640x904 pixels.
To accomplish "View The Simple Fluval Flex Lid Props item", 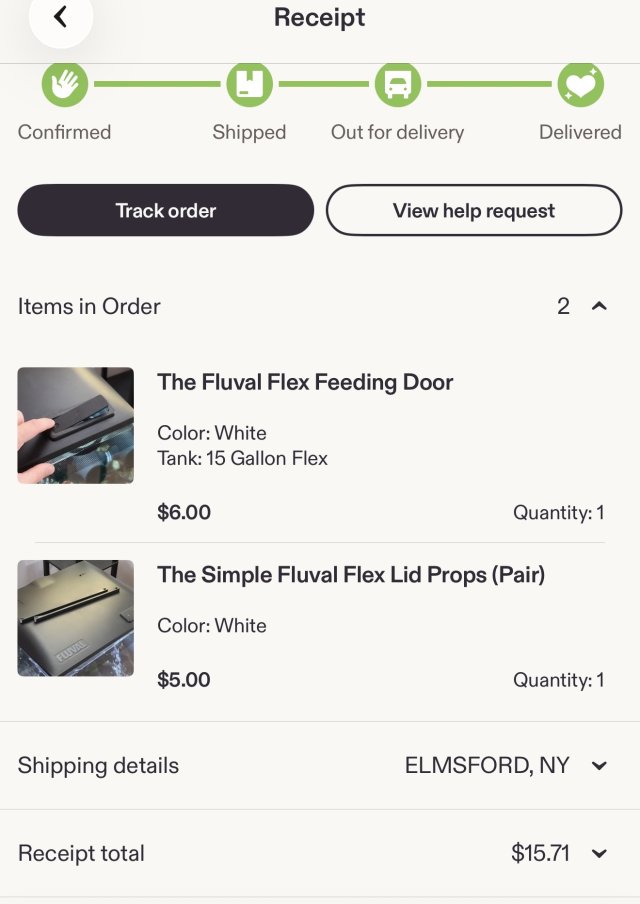I will [x=350, y=575].
